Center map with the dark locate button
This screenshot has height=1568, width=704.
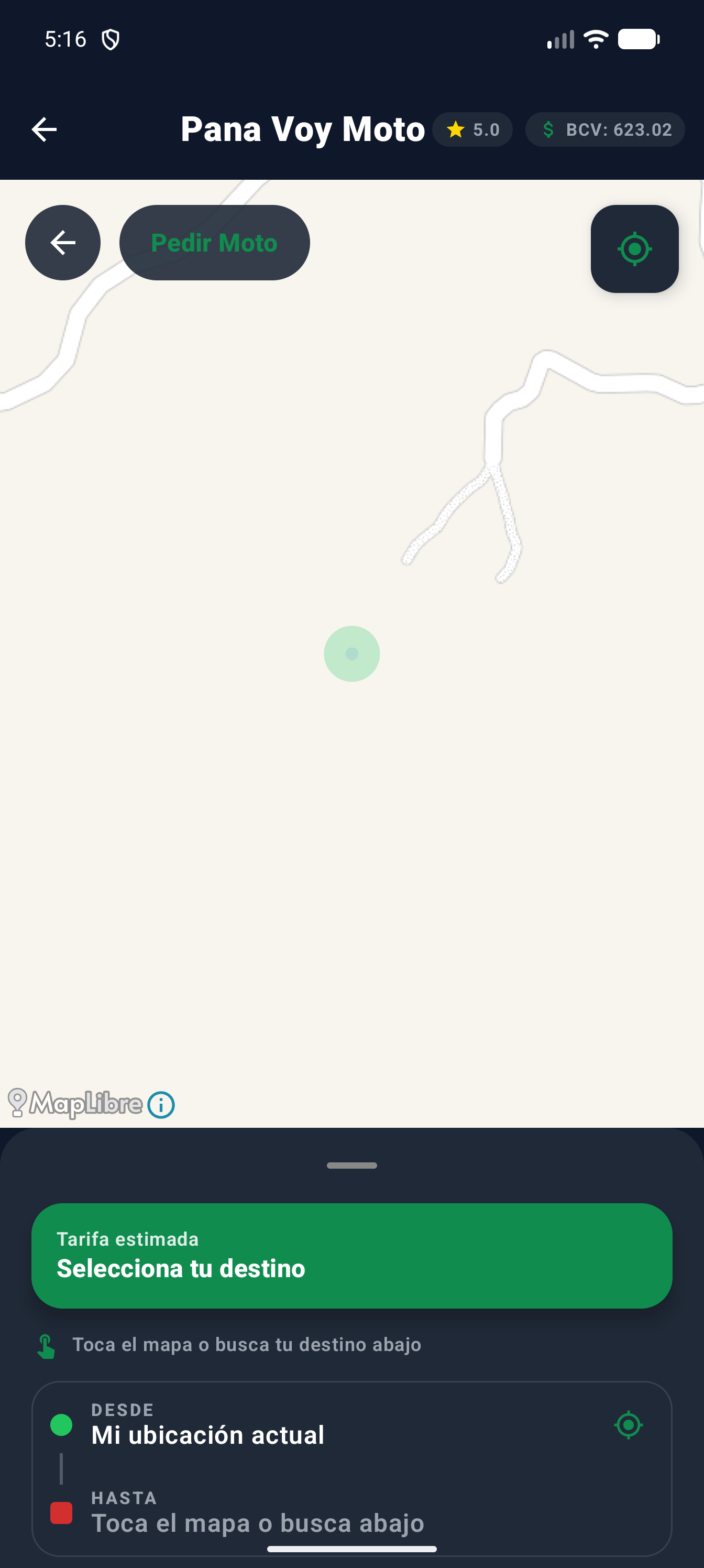tap(634, 248)
